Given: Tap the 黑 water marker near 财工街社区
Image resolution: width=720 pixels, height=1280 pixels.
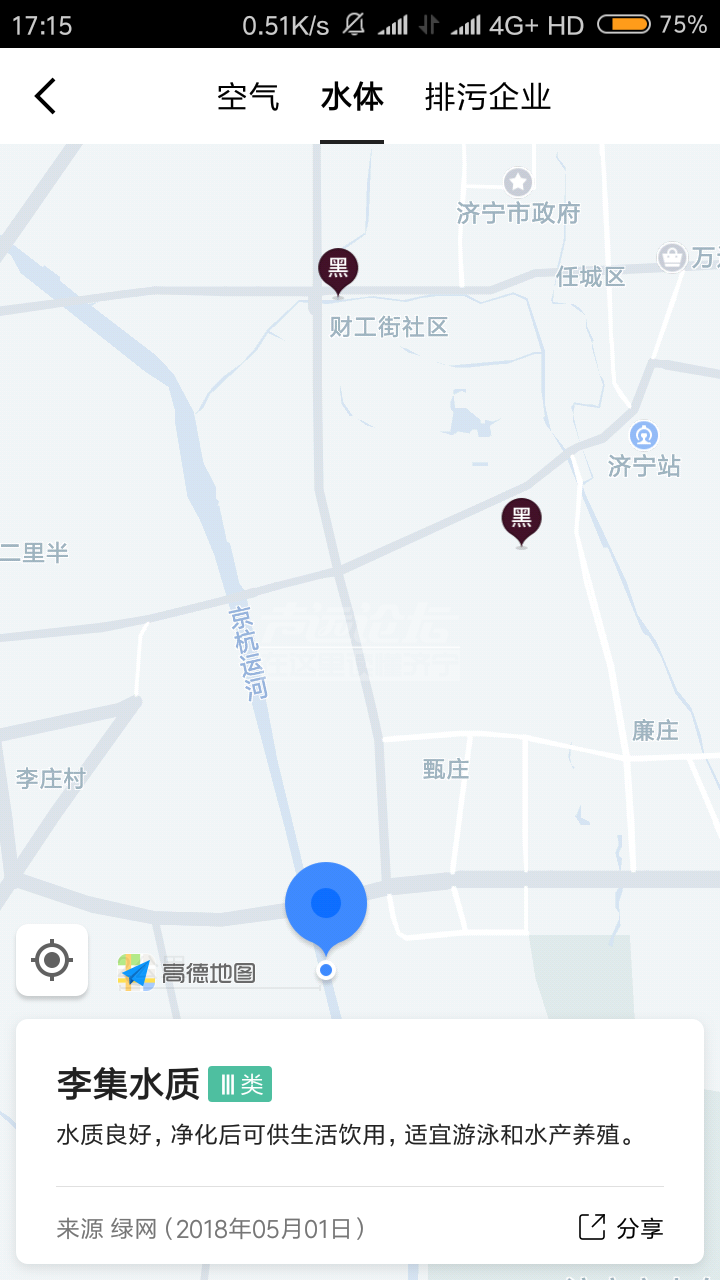Looking at the screenshot, I should (337, 266).
